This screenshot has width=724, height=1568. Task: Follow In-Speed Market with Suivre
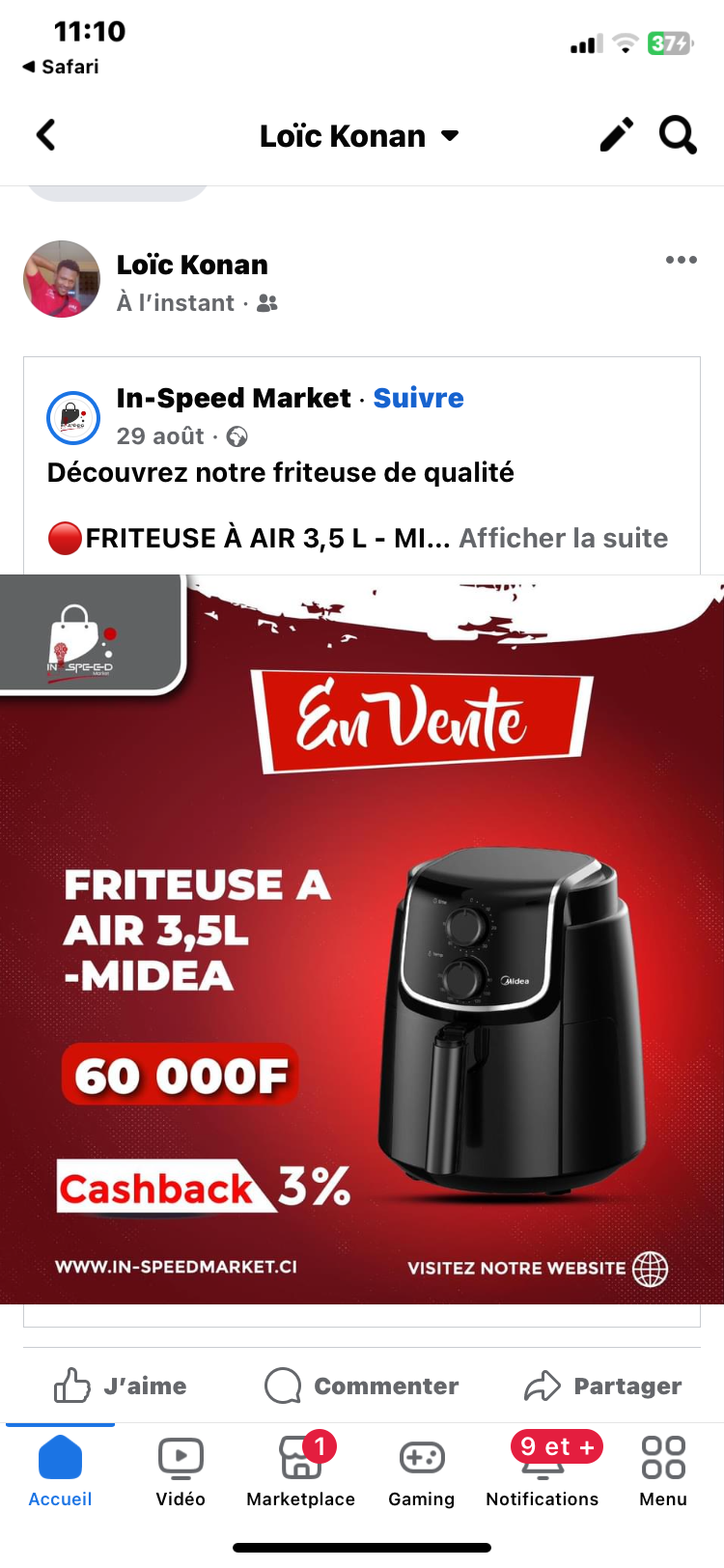click(418, 398)
